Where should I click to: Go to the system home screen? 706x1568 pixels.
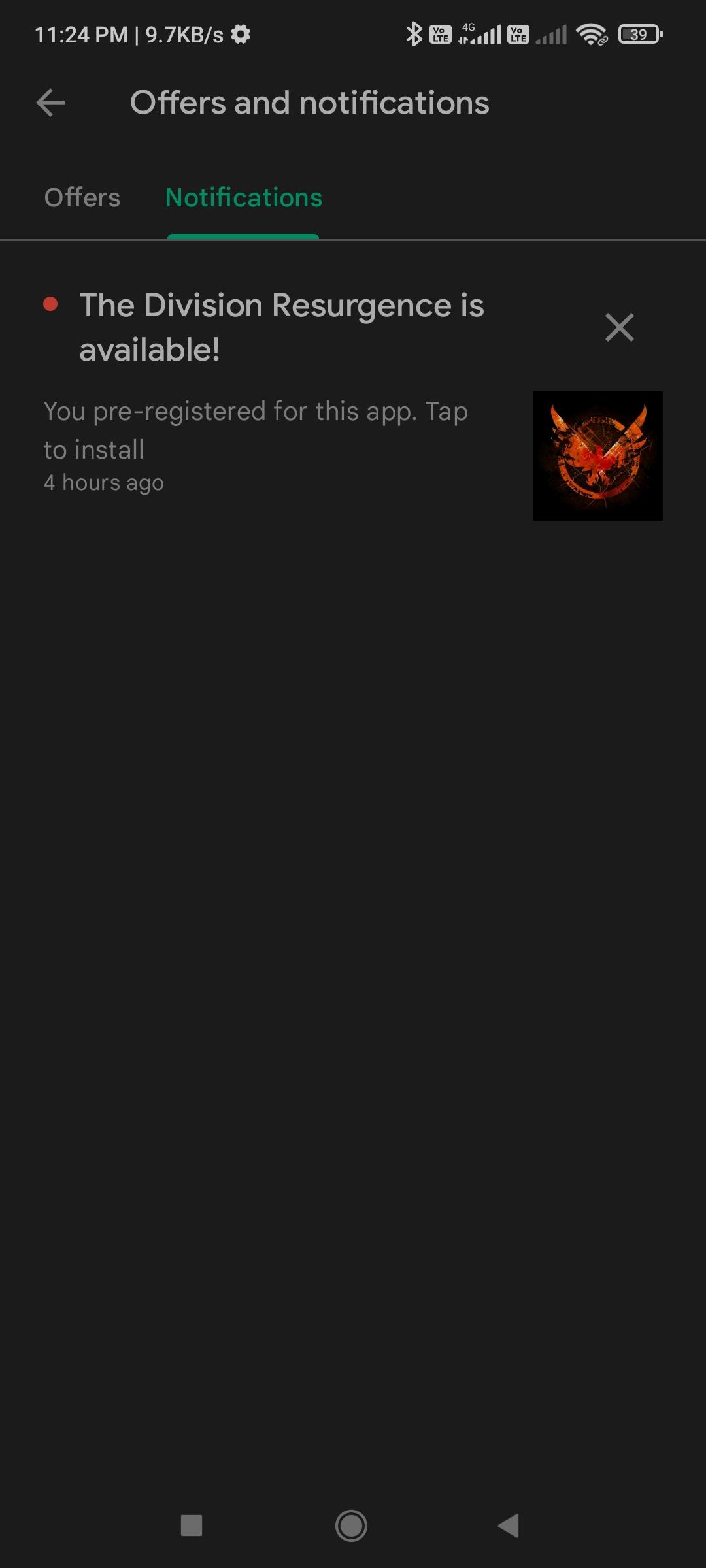pos(351,1526)
